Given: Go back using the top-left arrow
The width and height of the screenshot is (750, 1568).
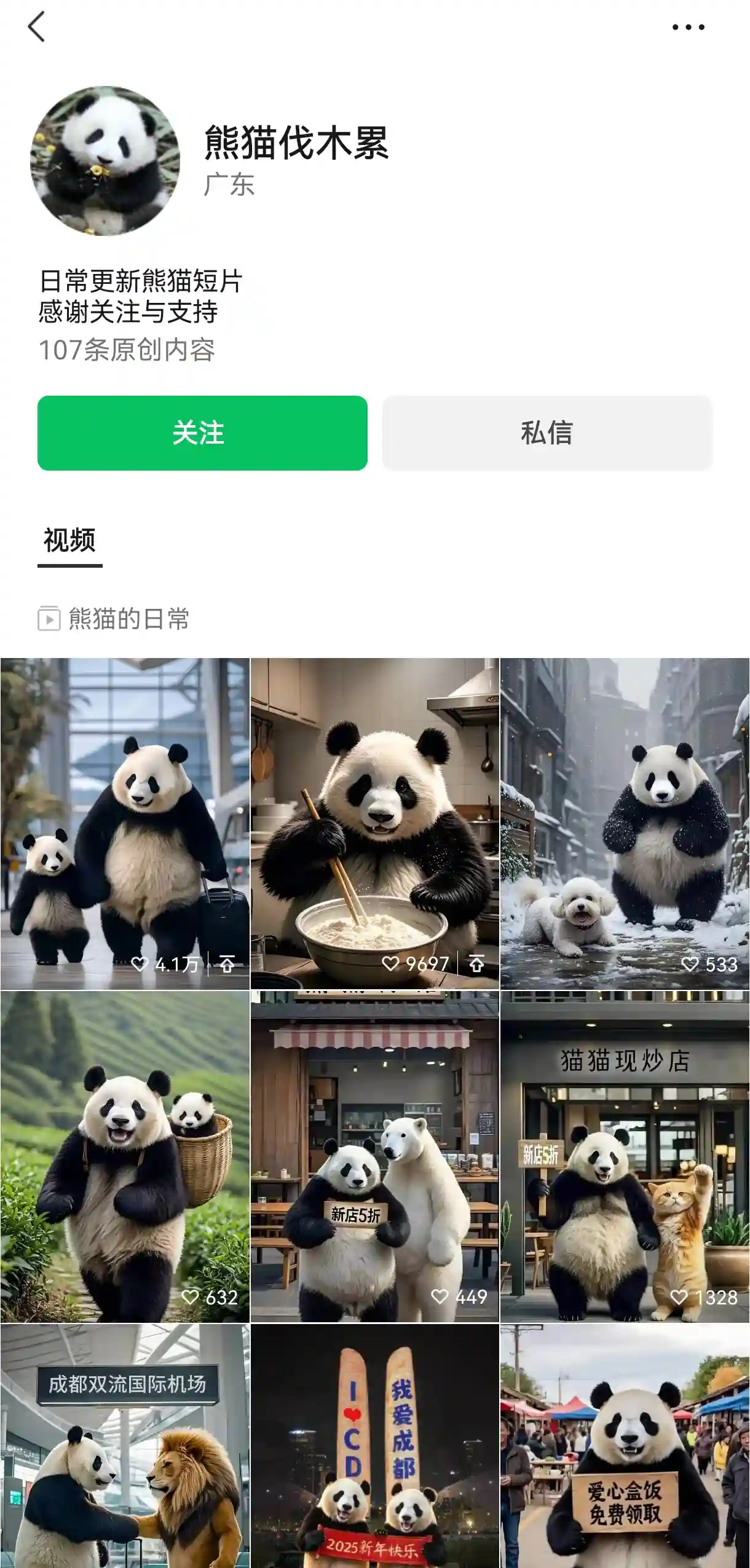Looking at the screenshot, I should click(x=36, y=27).
